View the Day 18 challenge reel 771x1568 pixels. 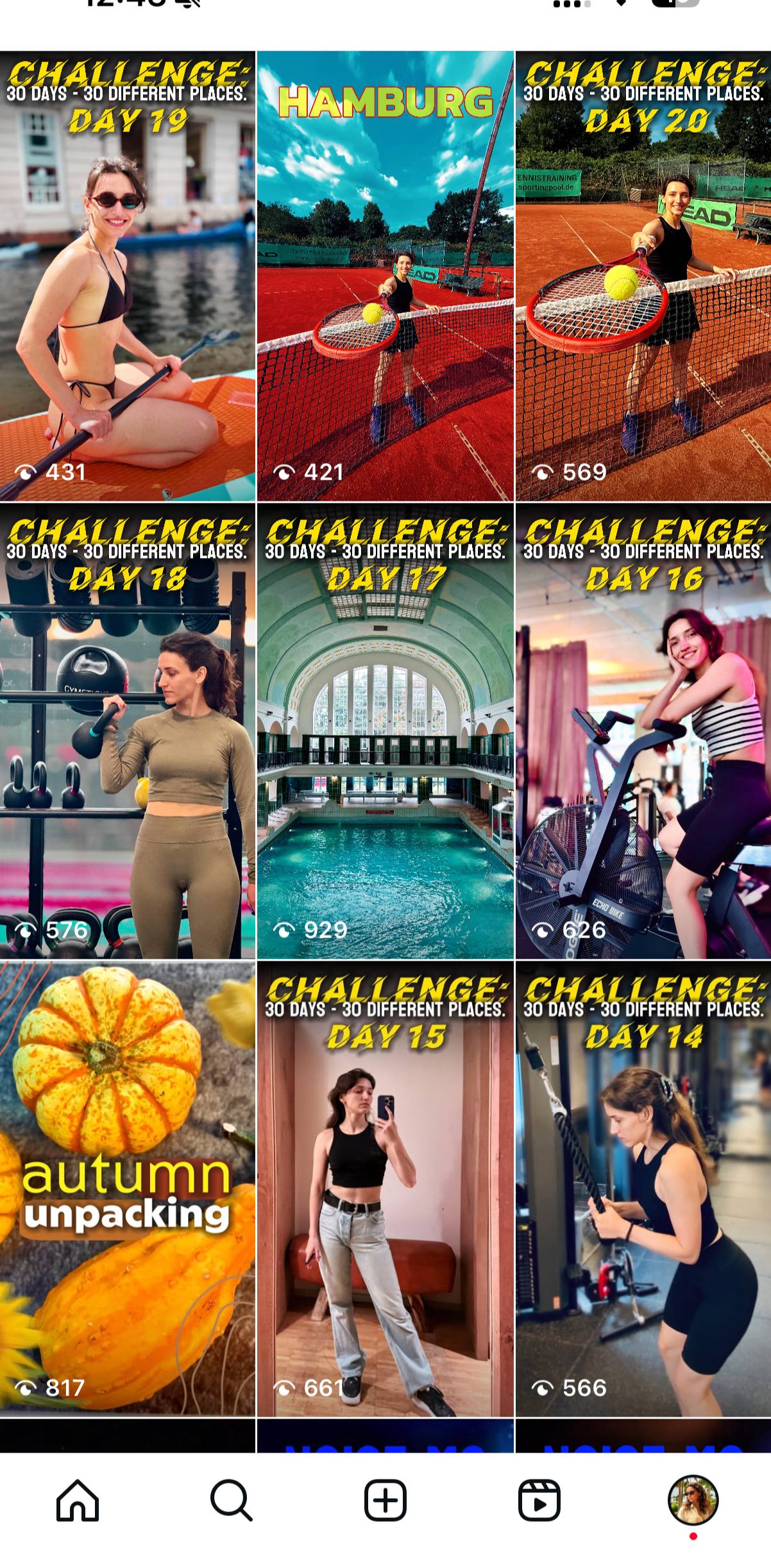coord(128,731)
